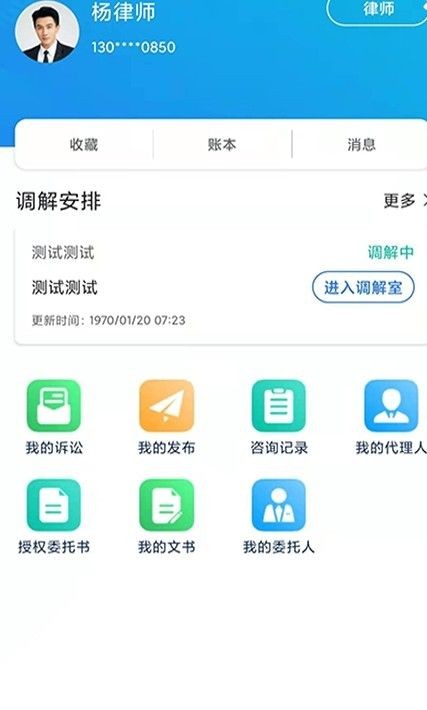Open 授权委托书

click(53, 517)
